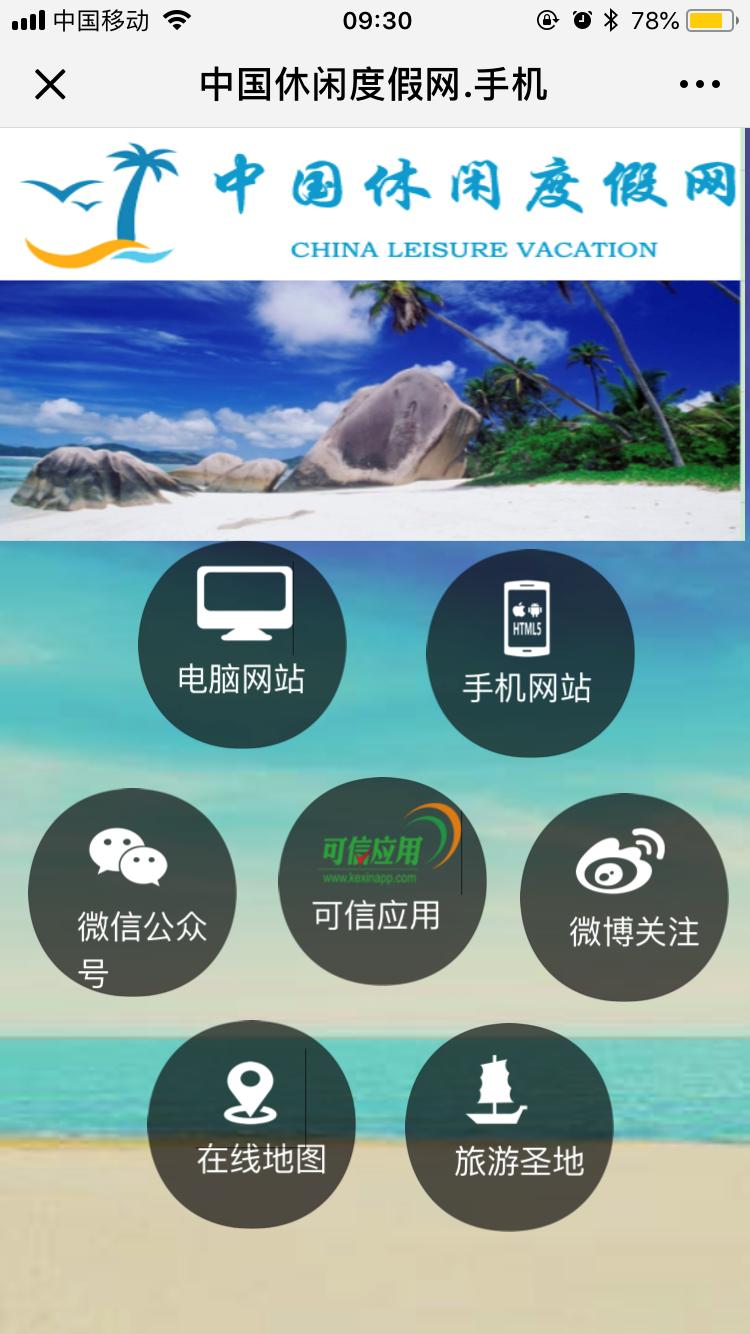
Task: Tap the 微信公众号 WeChat account button
Action: pos(132,892)
